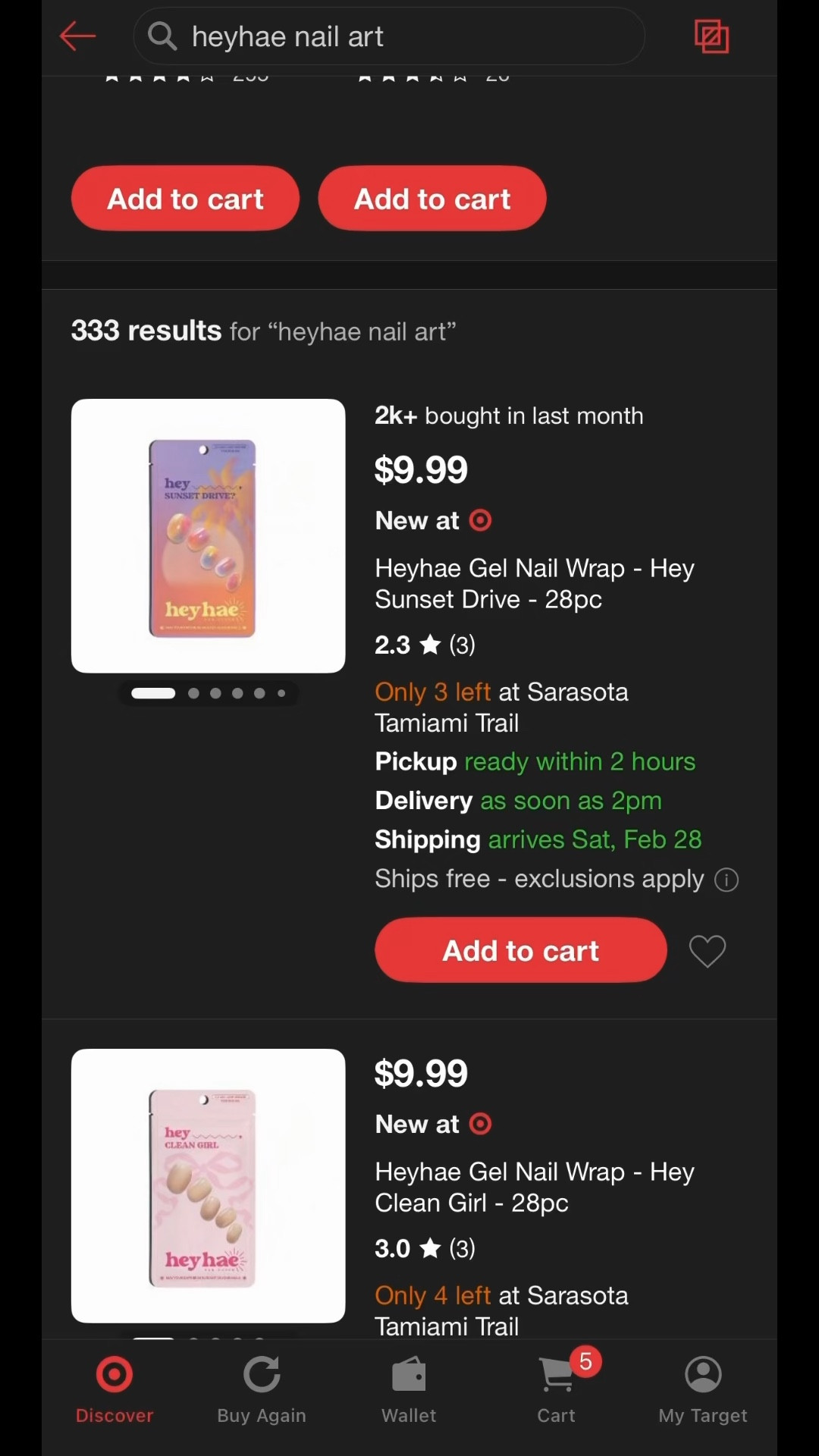Tap the My Target profile icon

click(702, 1374)
